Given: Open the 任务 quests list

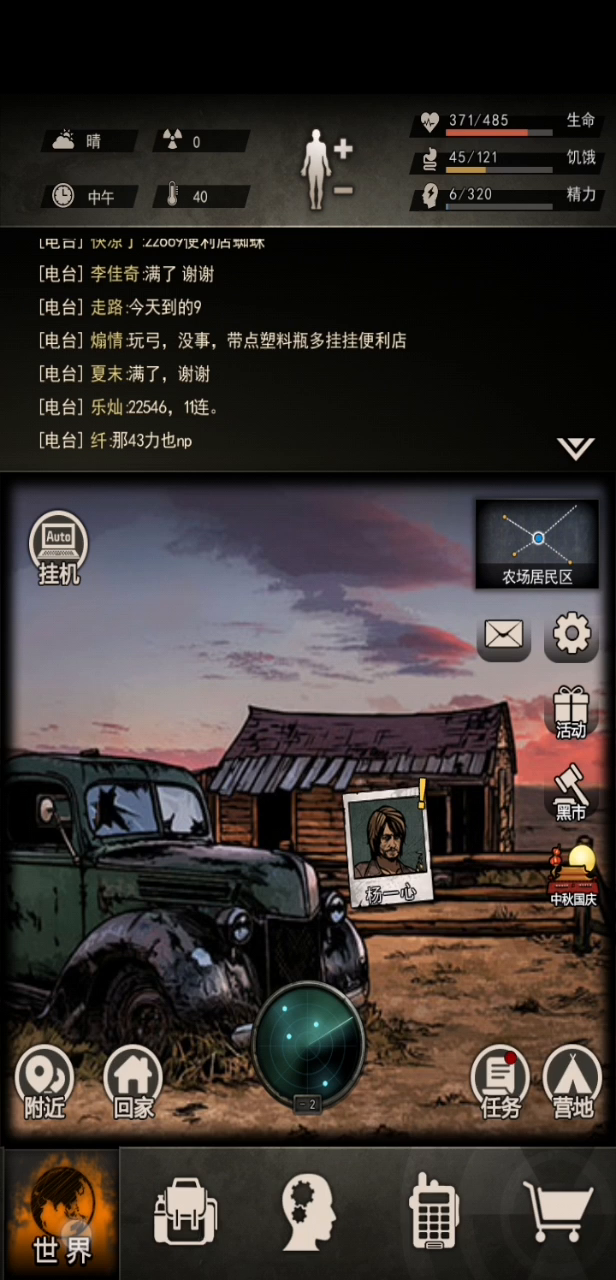Looking at the screenshot, I should [x=500, y=1083].
